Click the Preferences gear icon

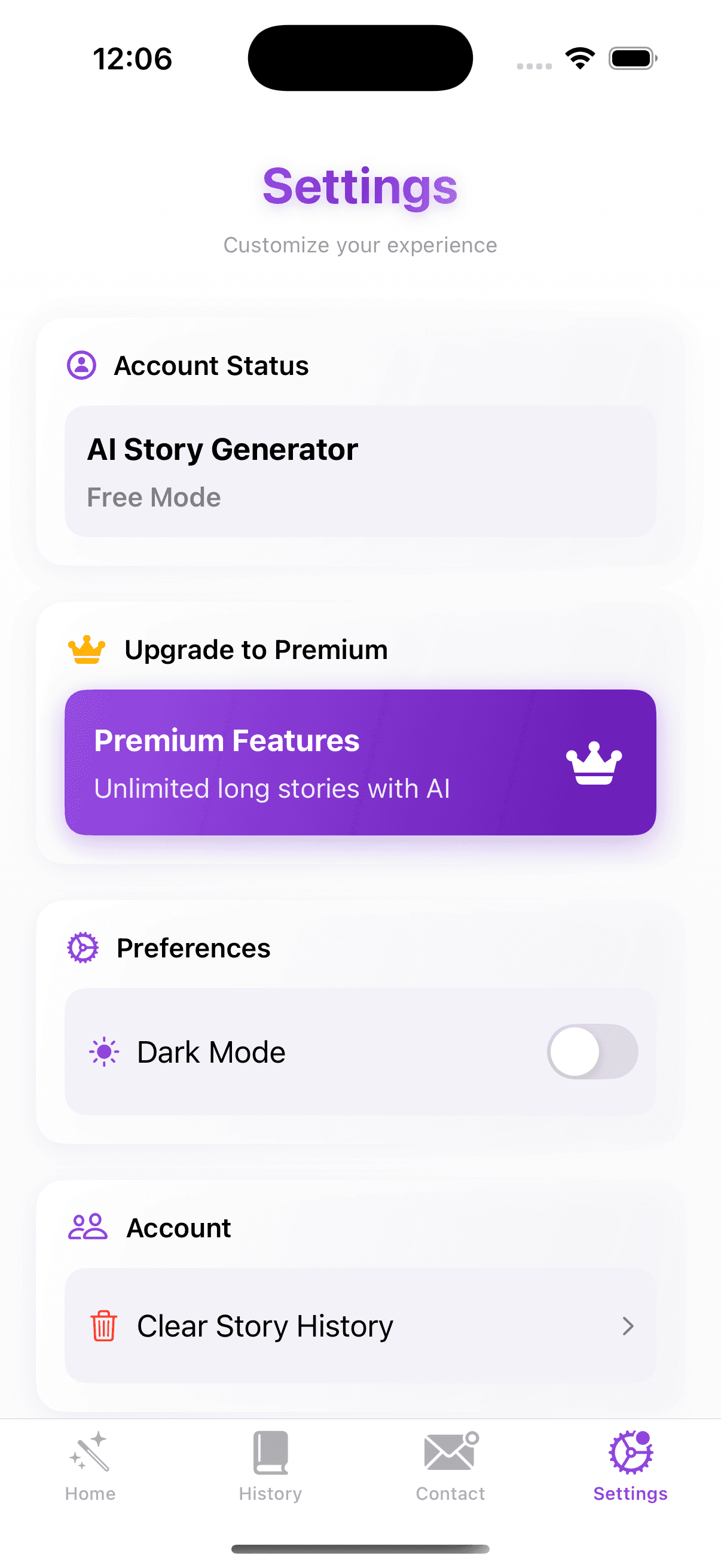click(83, 947)
